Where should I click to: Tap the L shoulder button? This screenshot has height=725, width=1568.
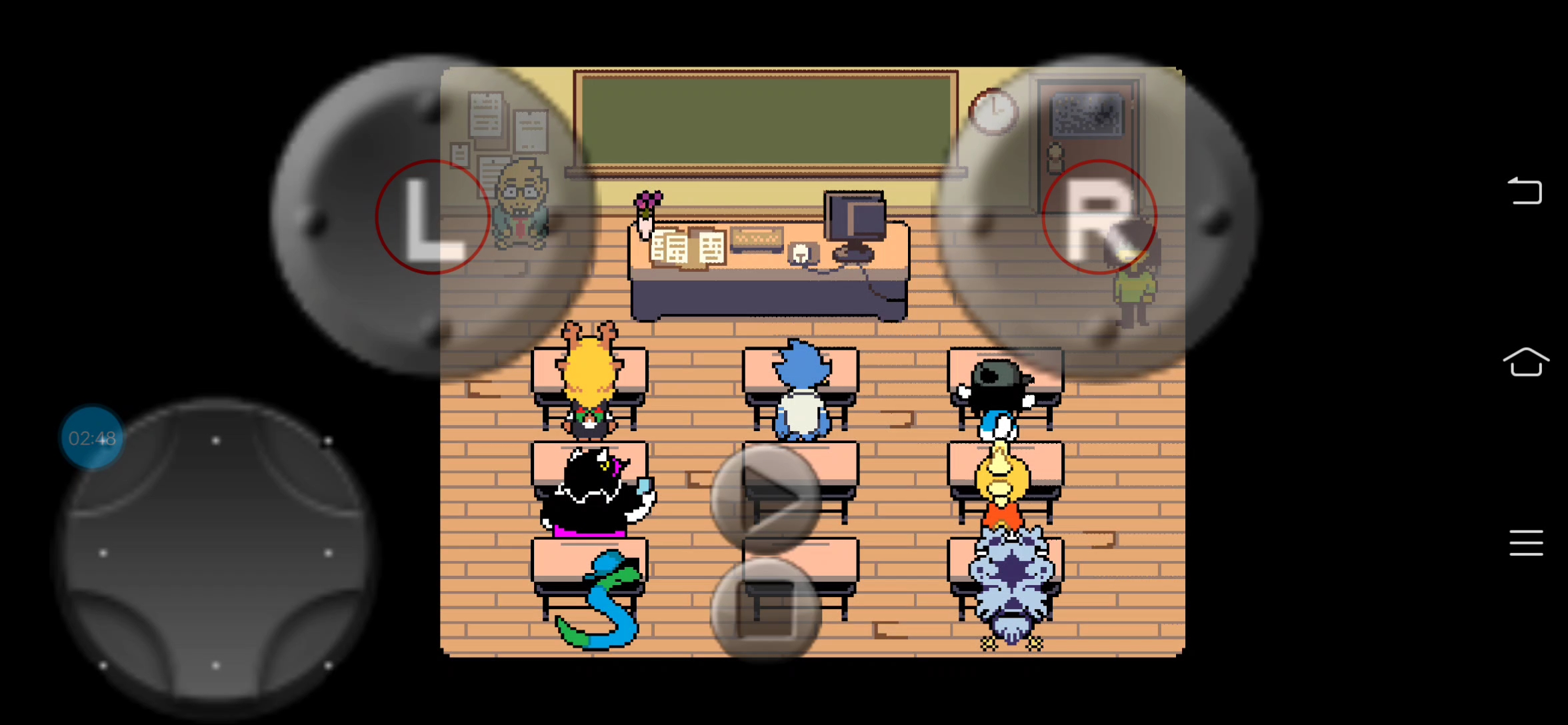pyautogui.click(x=433, y=217)
